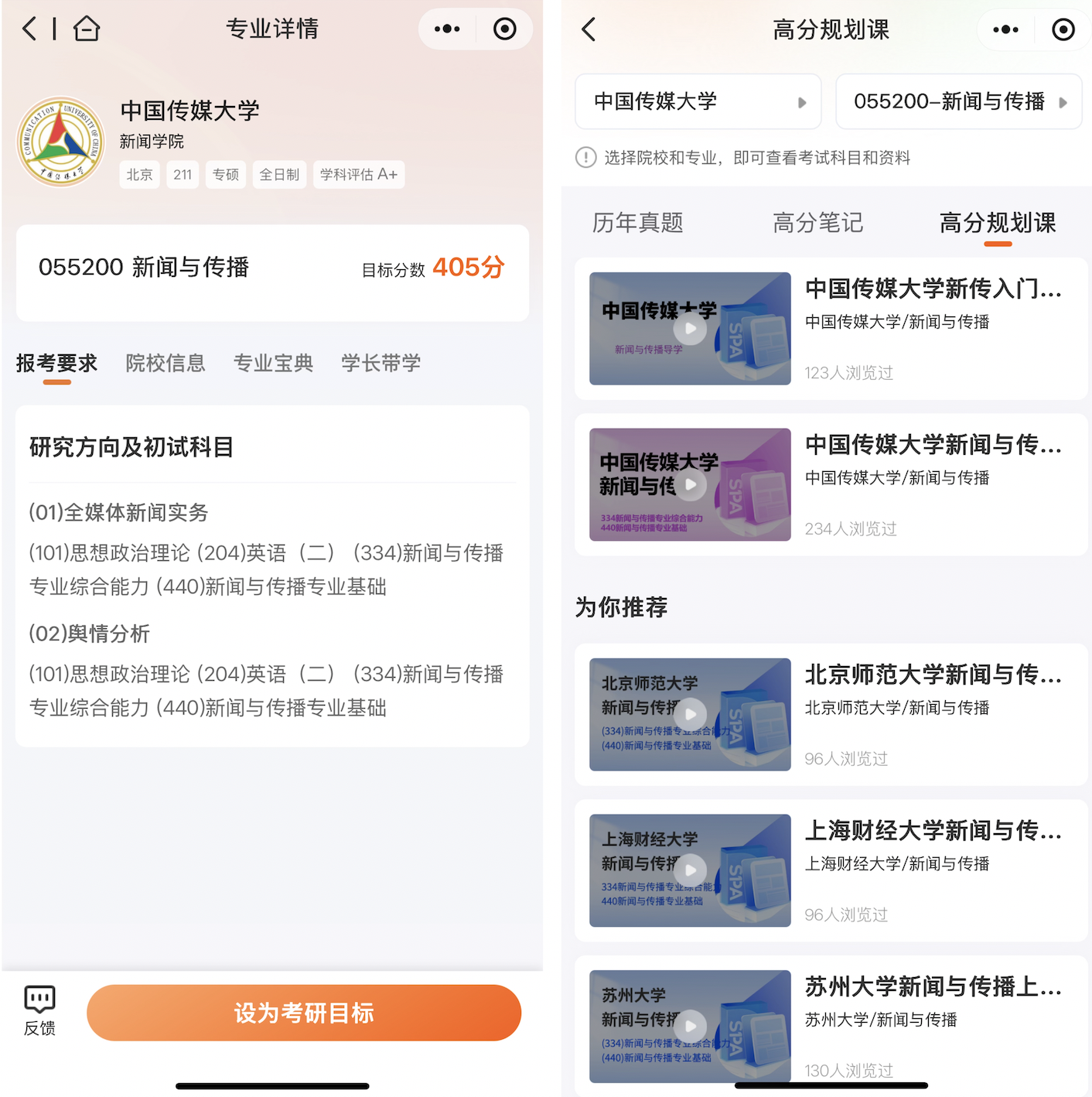Switch to the 院校信息 tab
Screen dimensions: 1092x1097
coord(166,363)
